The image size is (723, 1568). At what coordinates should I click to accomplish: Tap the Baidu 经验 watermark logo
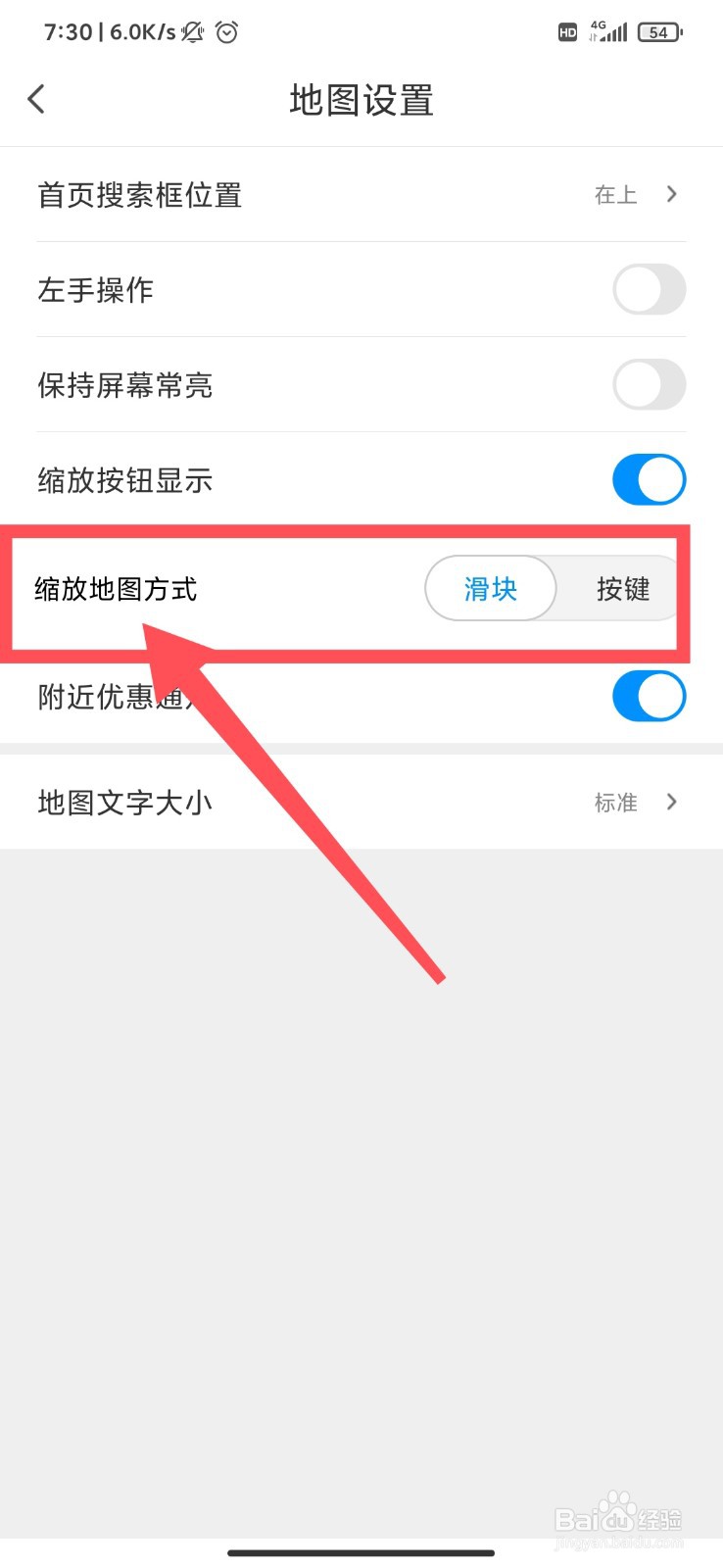tap(617, 1514)
